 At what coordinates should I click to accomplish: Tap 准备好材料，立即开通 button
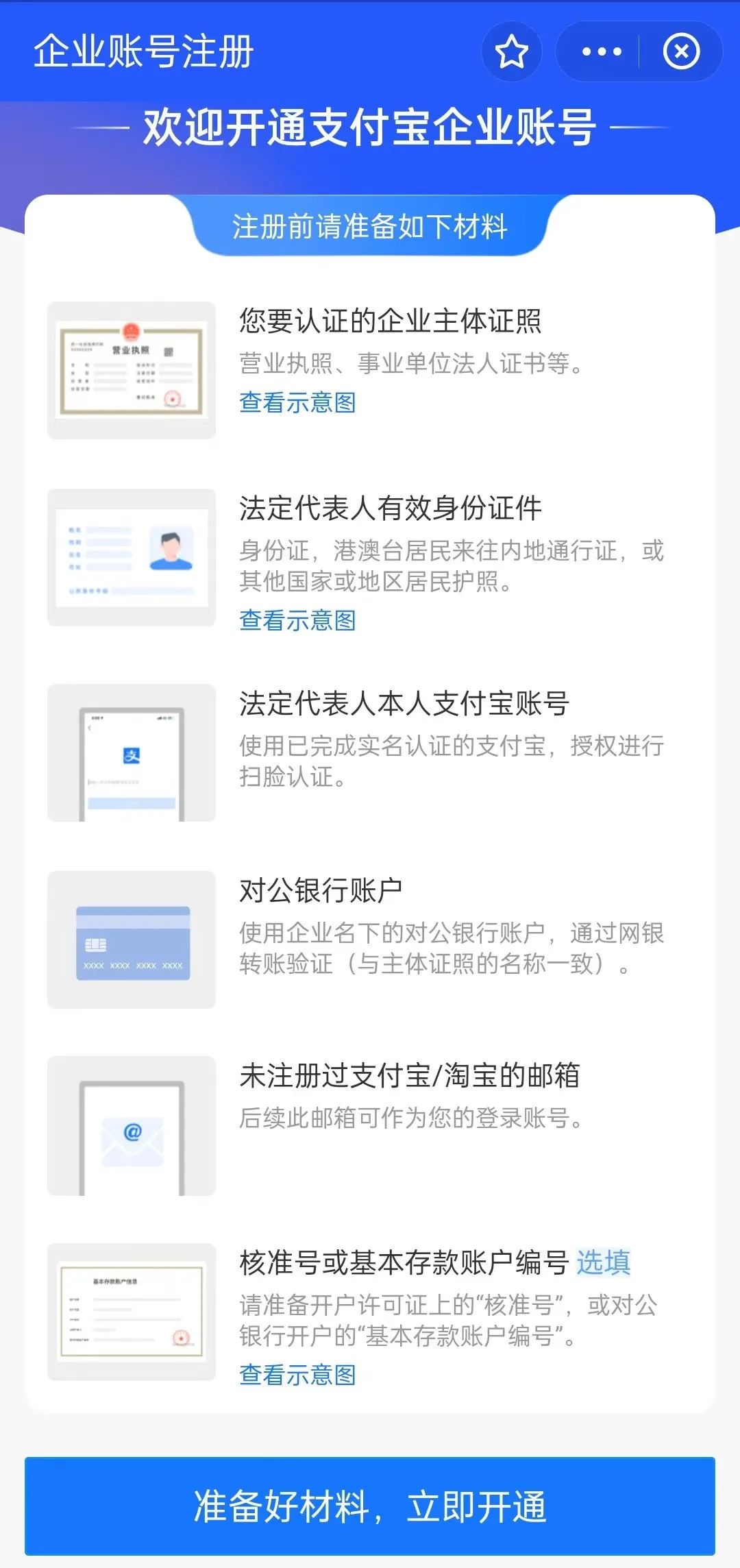point(370,1506)
